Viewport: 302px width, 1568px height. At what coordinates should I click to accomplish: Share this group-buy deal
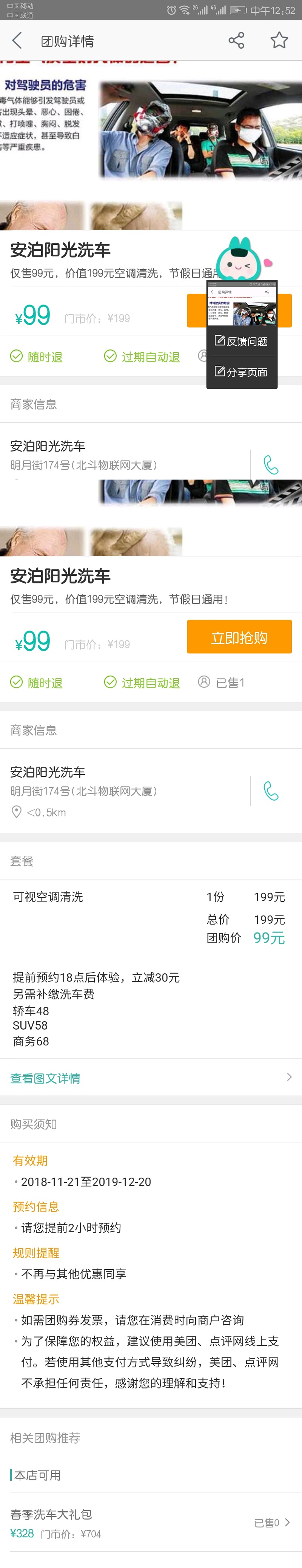(236, 41)
